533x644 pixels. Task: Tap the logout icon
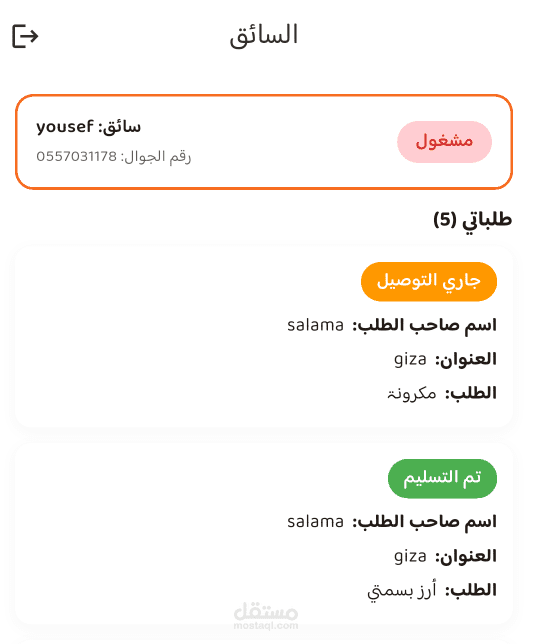click(25, 36)
